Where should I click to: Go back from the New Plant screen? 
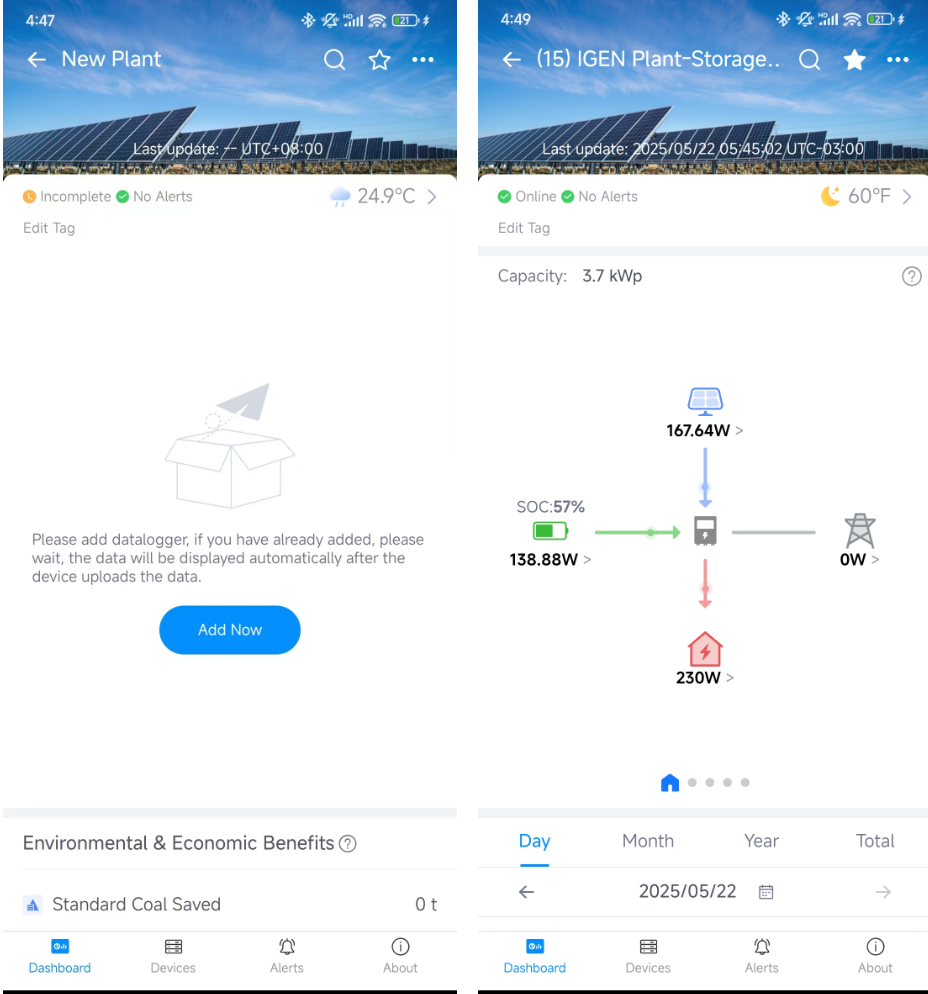(x=37, y=60)
